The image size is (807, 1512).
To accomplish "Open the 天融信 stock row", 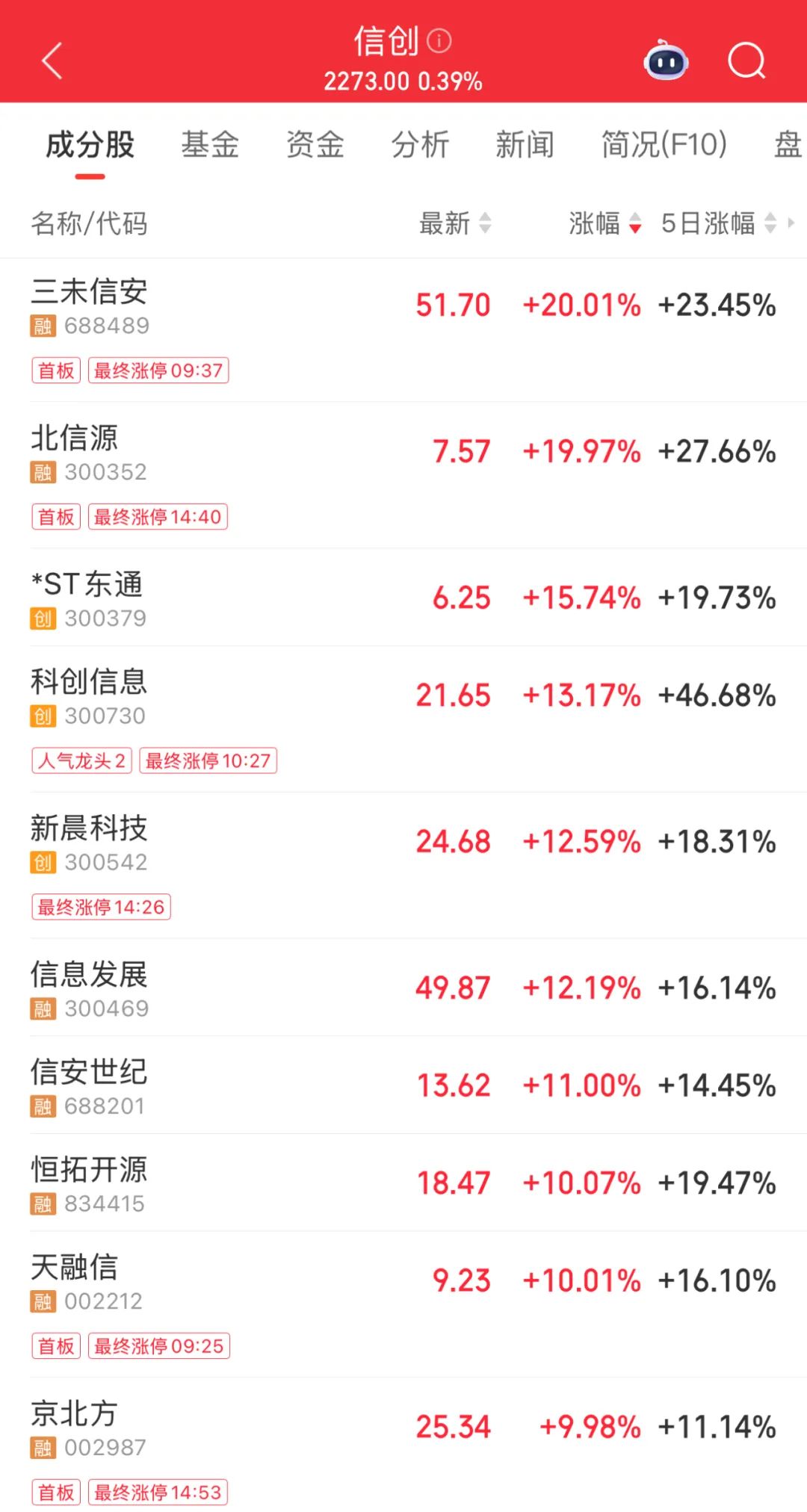I will (x=403, y=1304).
